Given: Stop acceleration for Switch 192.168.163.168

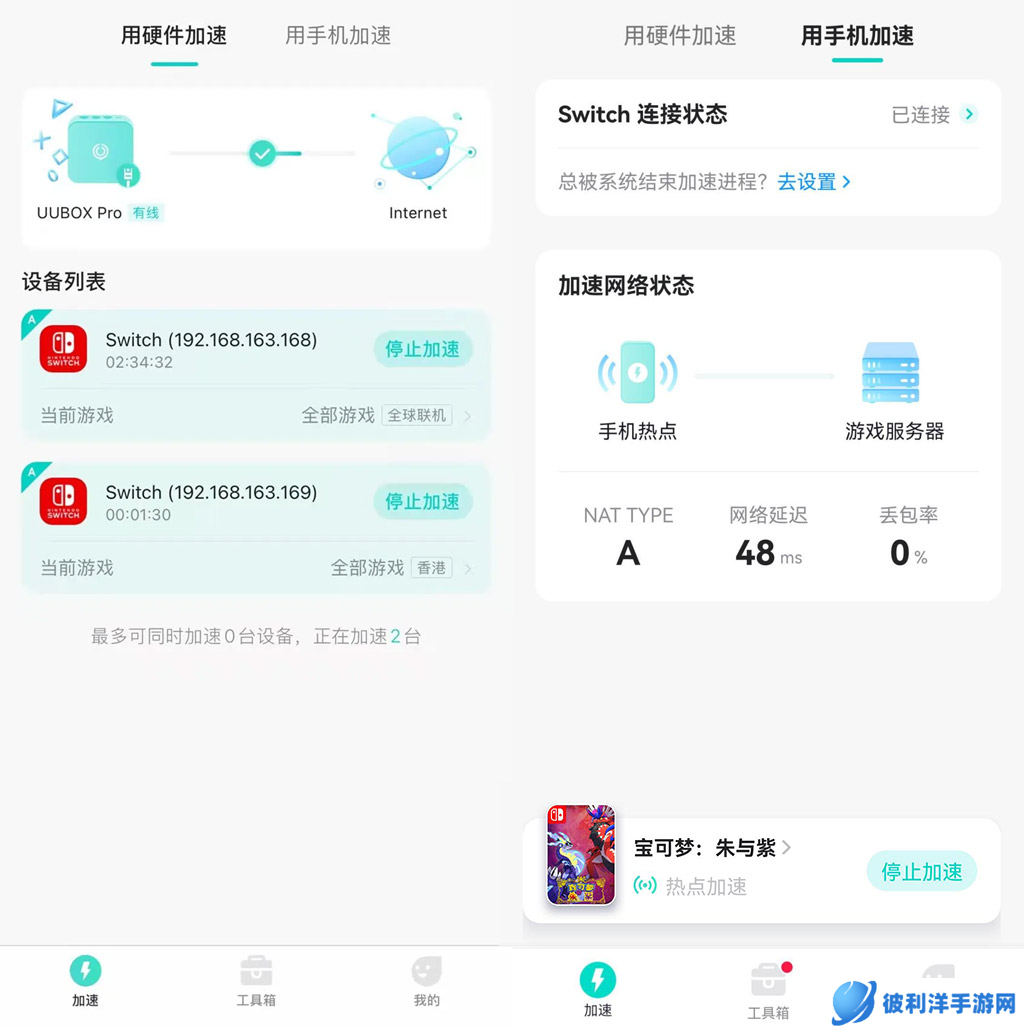Looking at the screenshot, I should coord(422,349).
